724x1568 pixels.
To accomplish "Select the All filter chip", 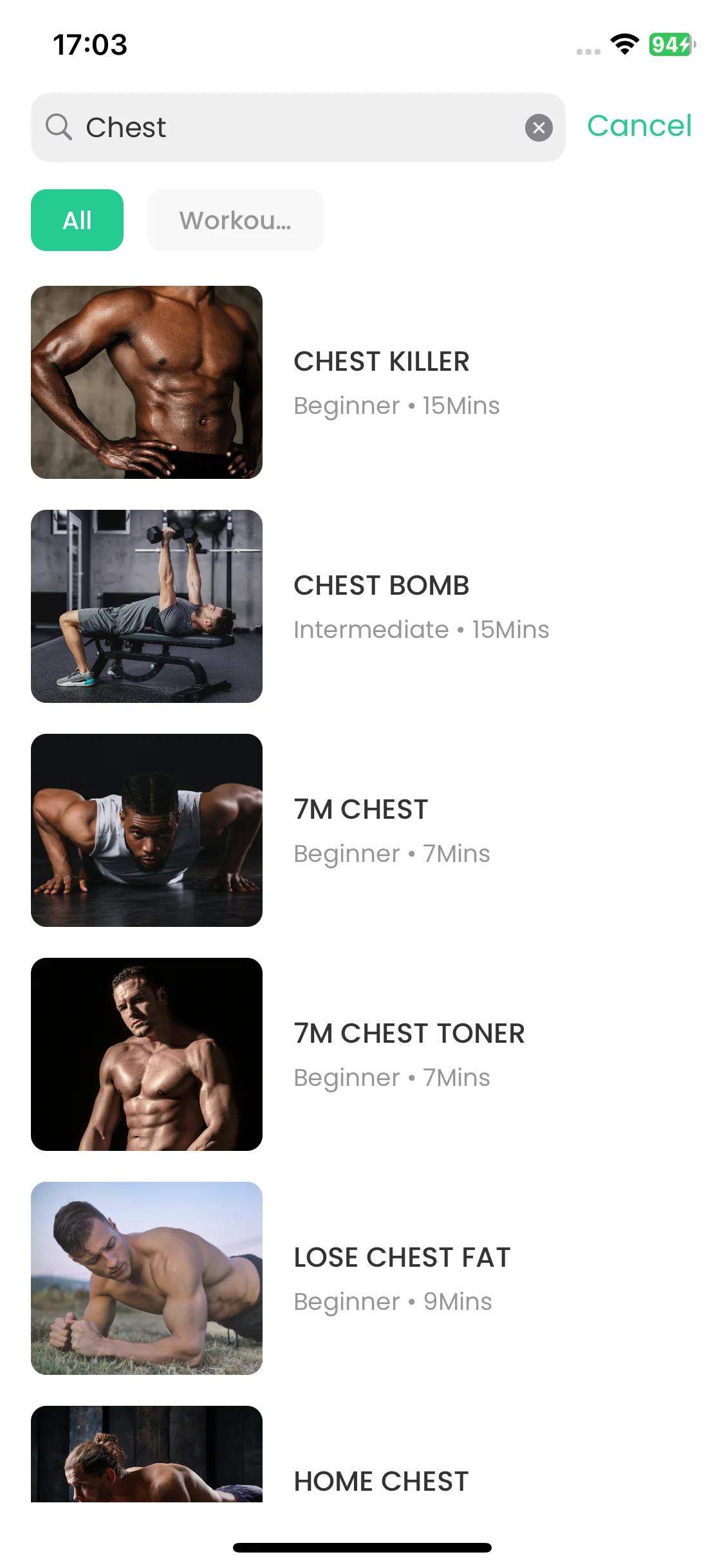I will pos(77,220).
